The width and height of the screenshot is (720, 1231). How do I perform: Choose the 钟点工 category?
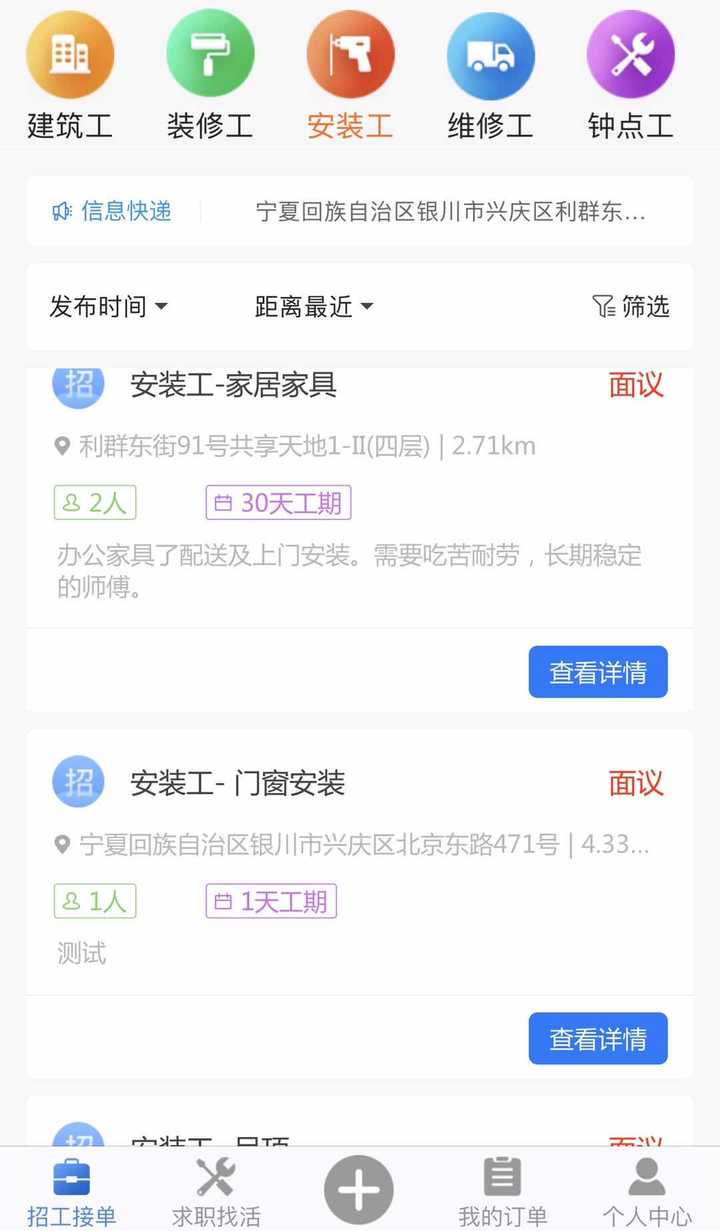(x=631, y=76)
